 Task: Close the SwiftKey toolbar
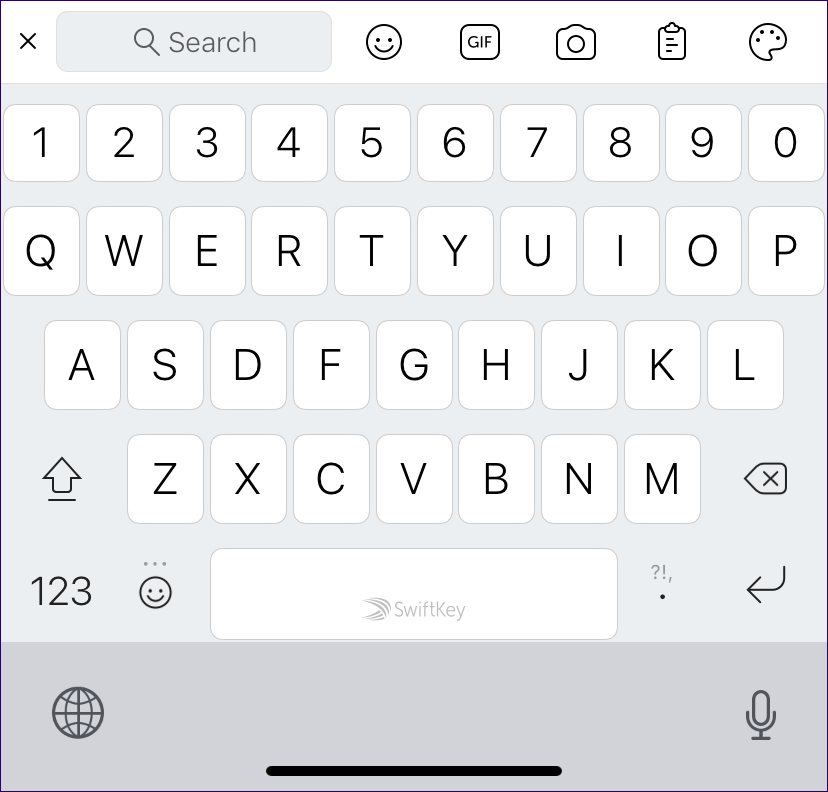tap(28, 42)
